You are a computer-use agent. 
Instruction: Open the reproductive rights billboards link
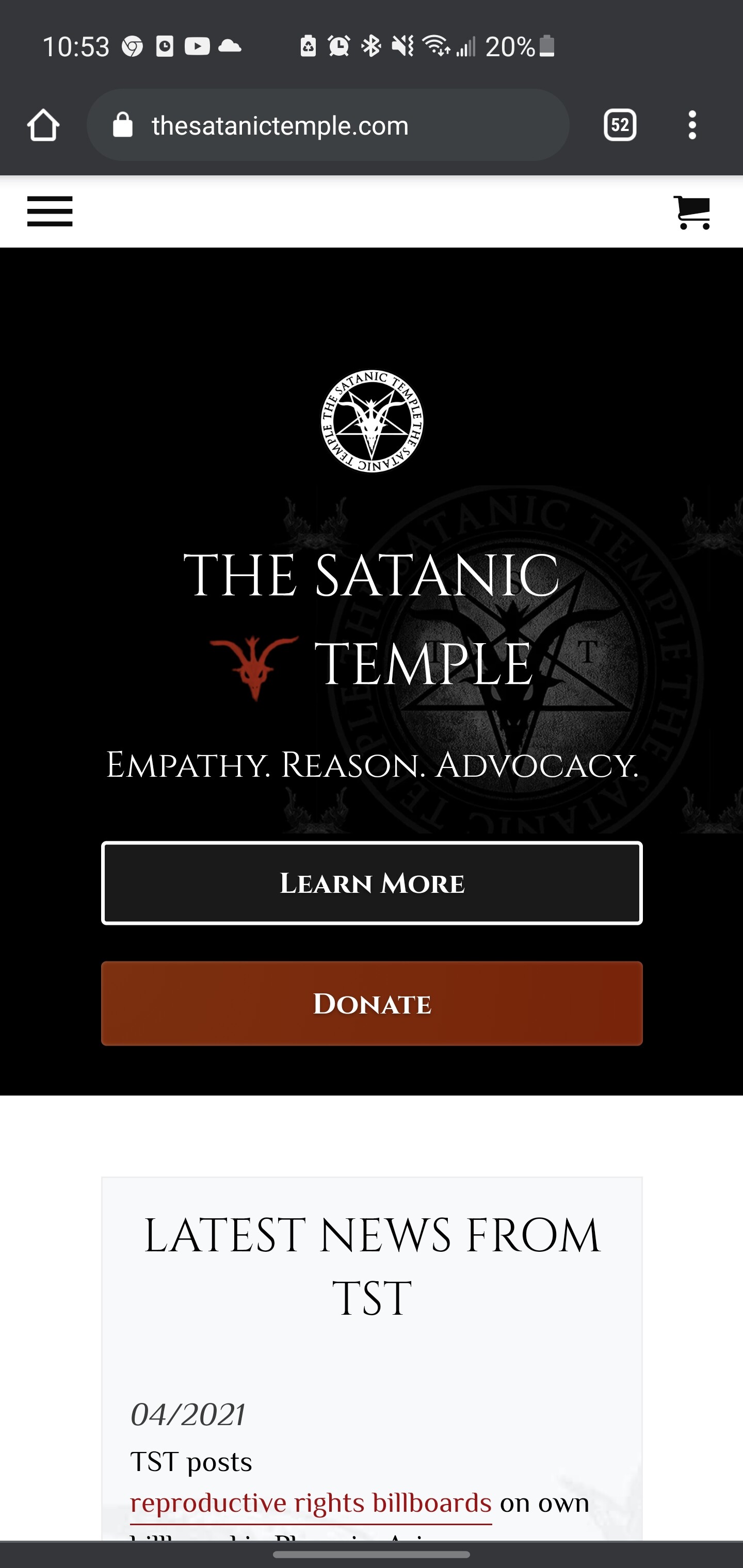311,1503
